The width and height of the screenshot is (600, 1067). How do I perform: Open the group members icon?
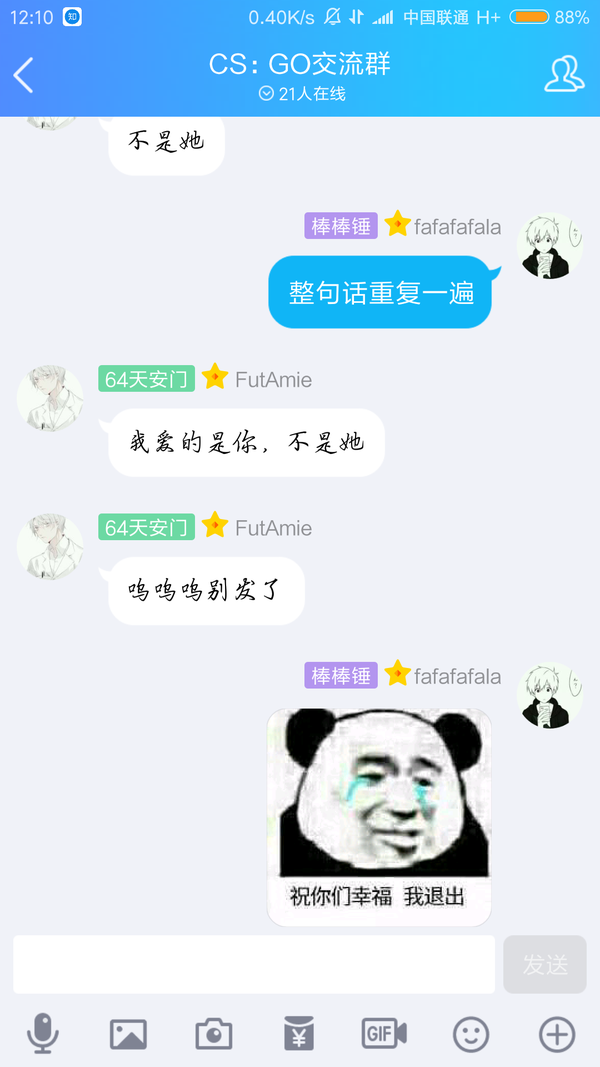(564, 75)
